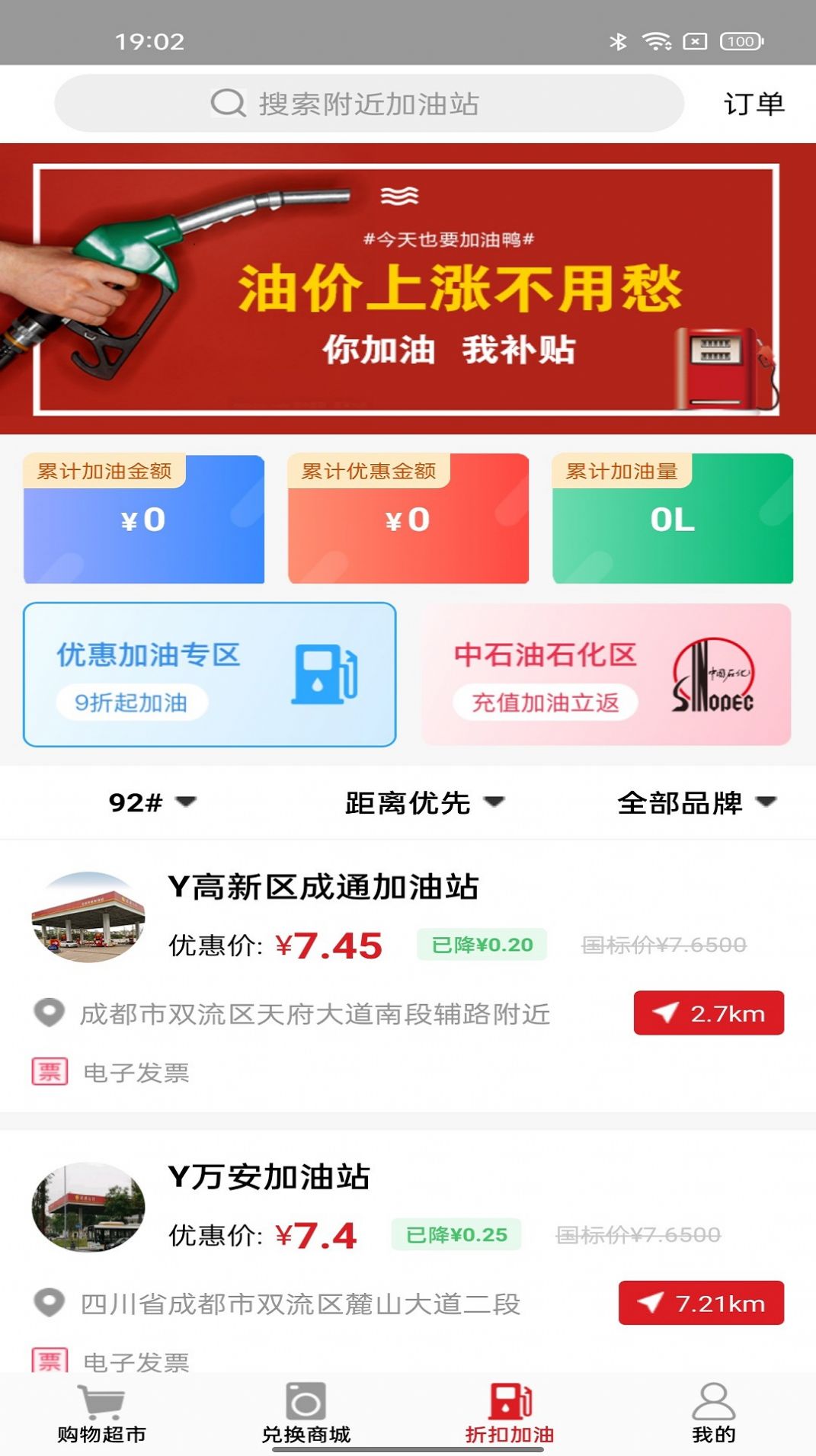This screenshot has height=1456, width=816.
Task: Expand the 距离优先 sorting dropdown
Action: 424,802
